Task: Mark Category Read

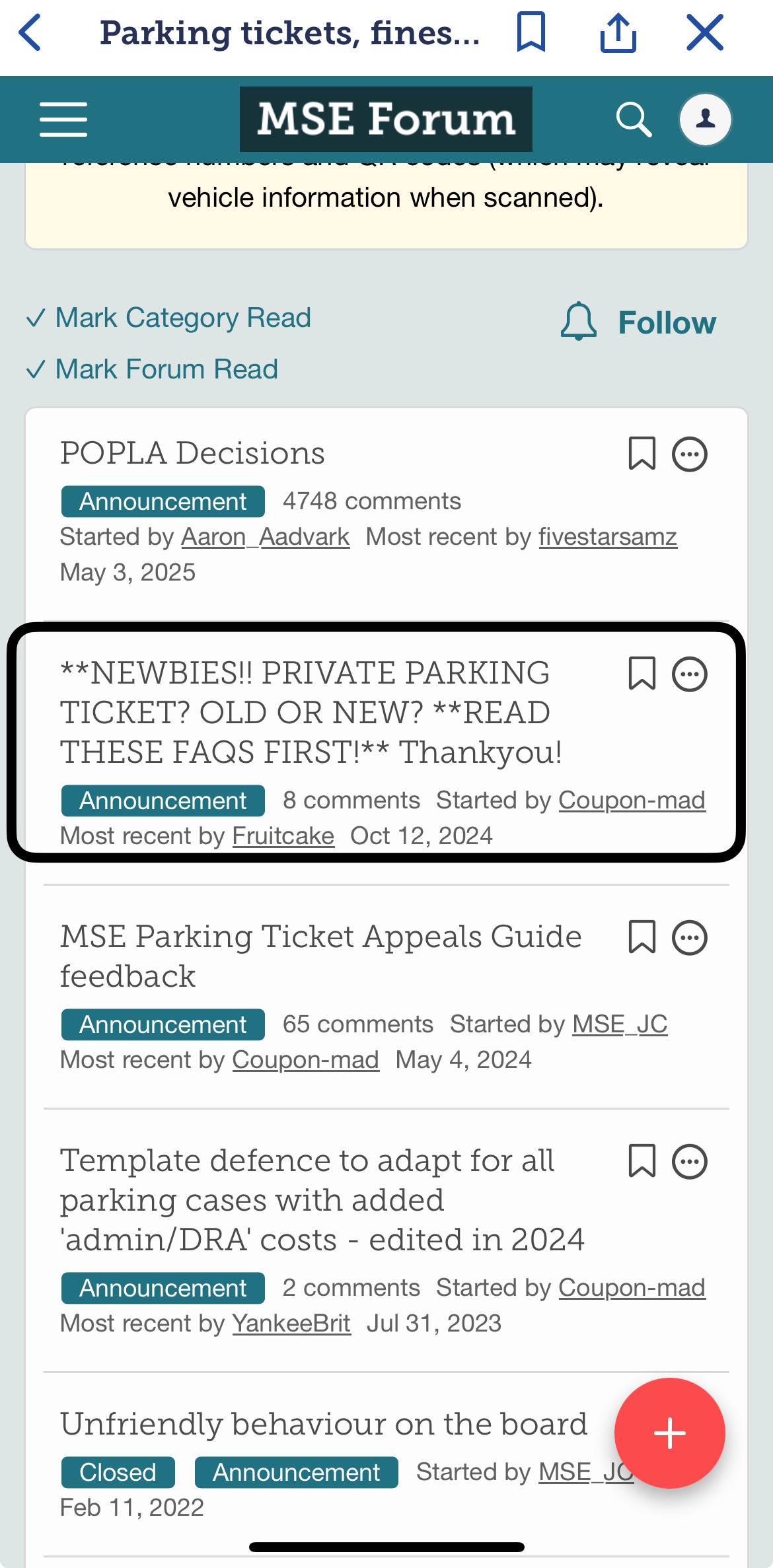Action: click(x=169, y=318)
